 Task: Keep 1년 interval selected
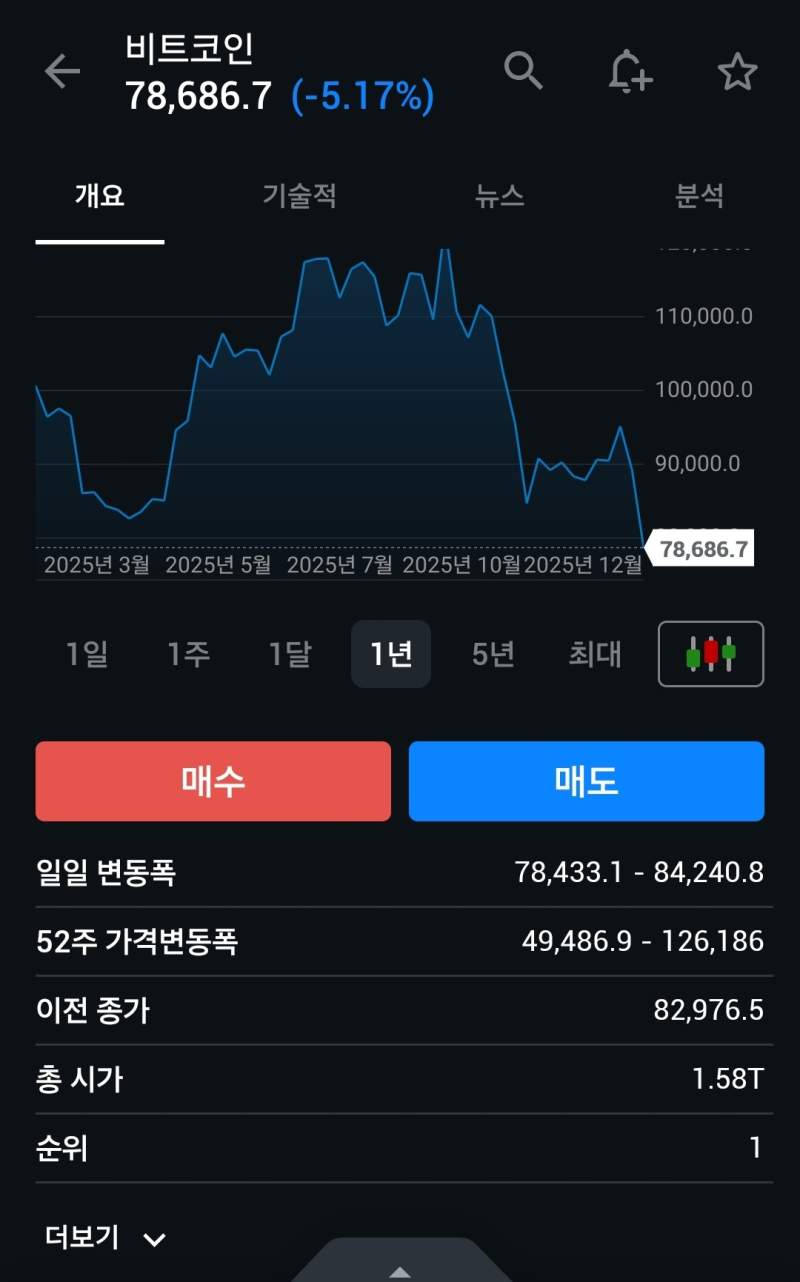tap(390, 654)
